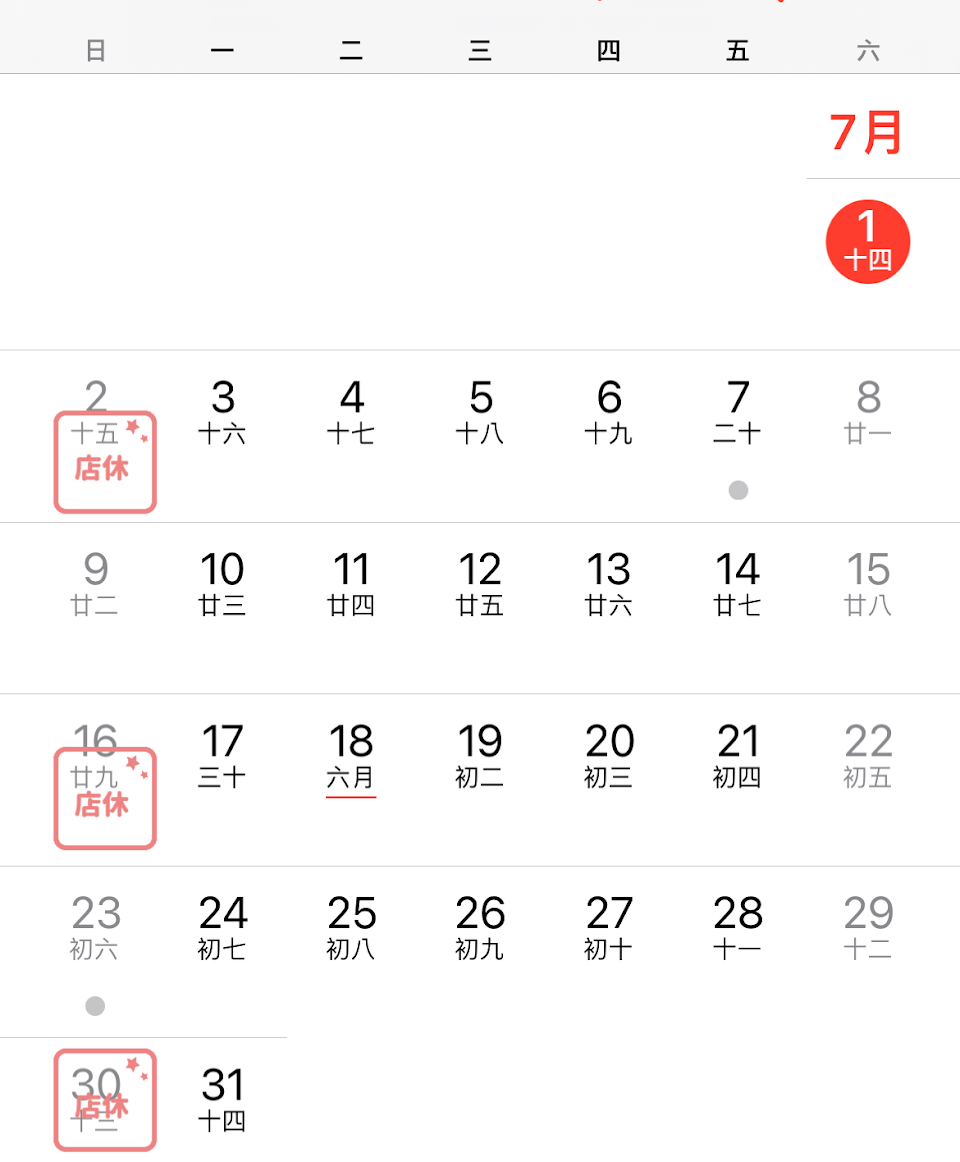
Task: Tap July 20 in the month grid
Action: [x=609, y=756]
